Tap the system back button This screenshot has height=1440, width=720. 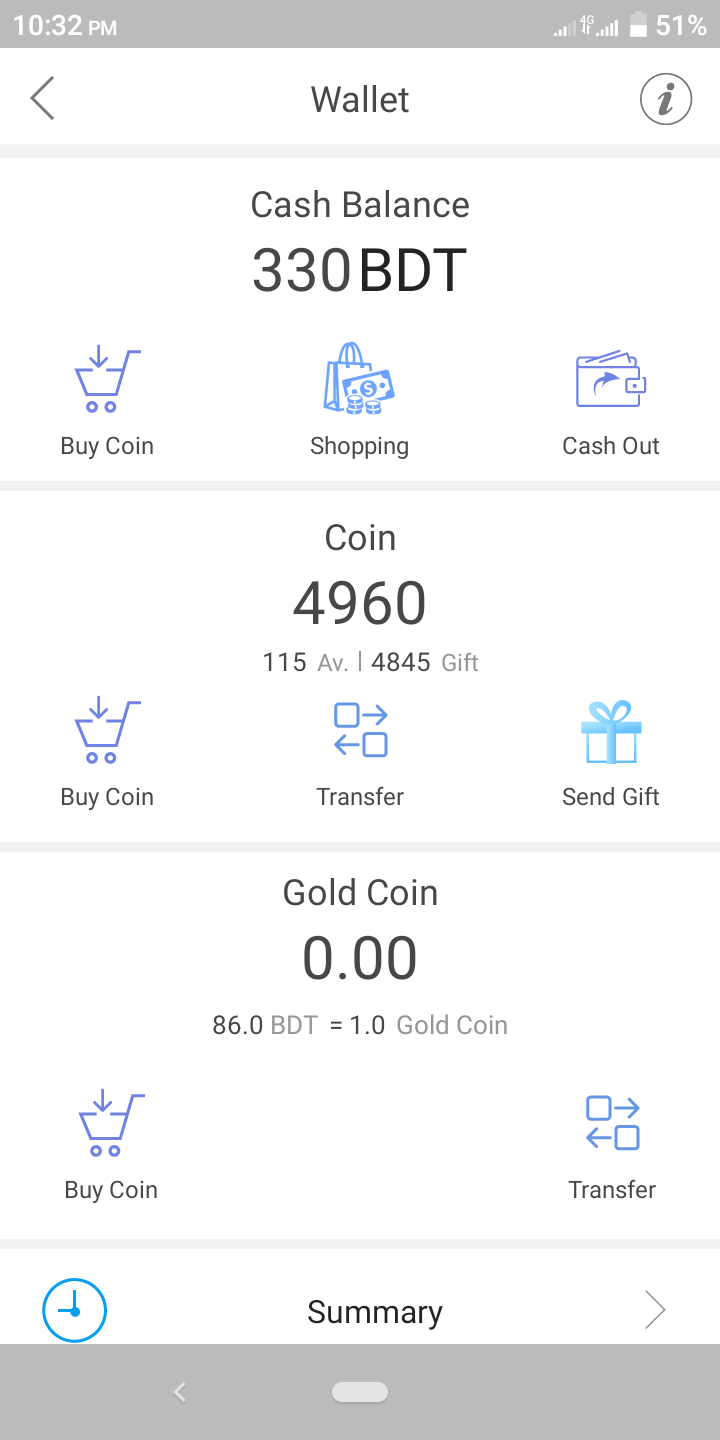pos(180,1392)
